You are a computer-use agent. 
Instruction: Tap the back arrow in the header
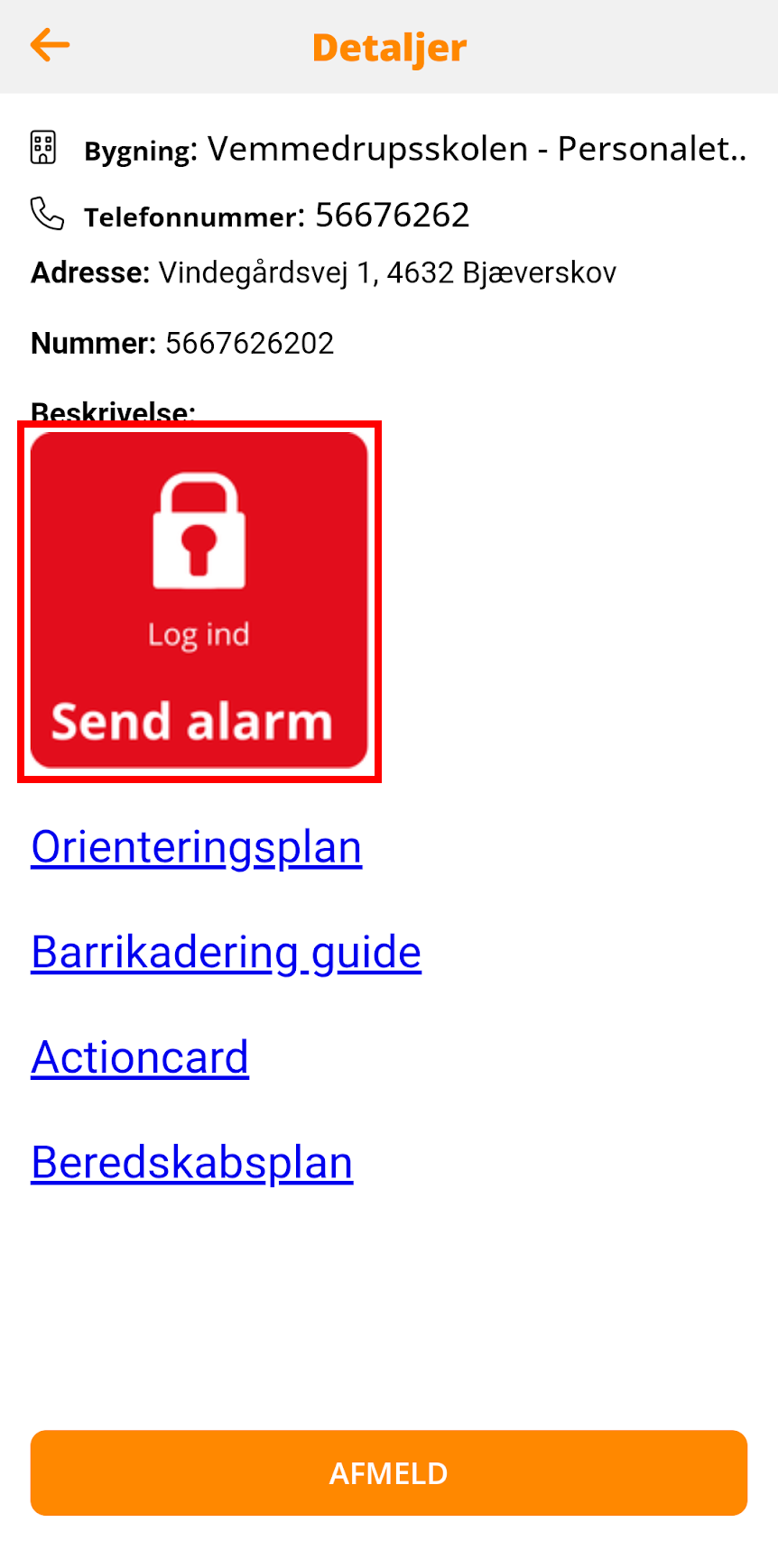(50, 43)
